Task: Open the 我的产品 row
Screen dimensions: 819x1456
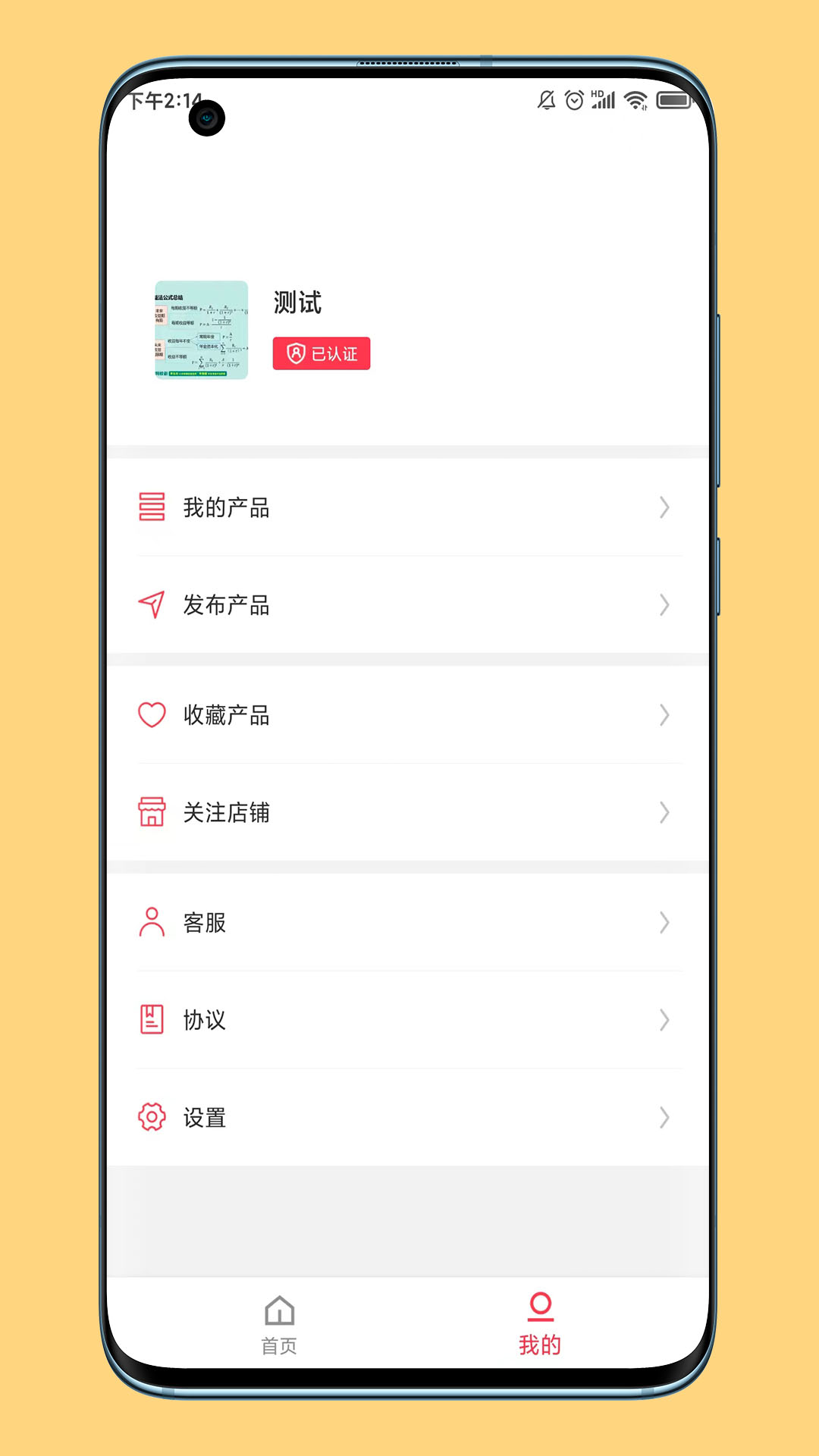Action: (408, 507)
